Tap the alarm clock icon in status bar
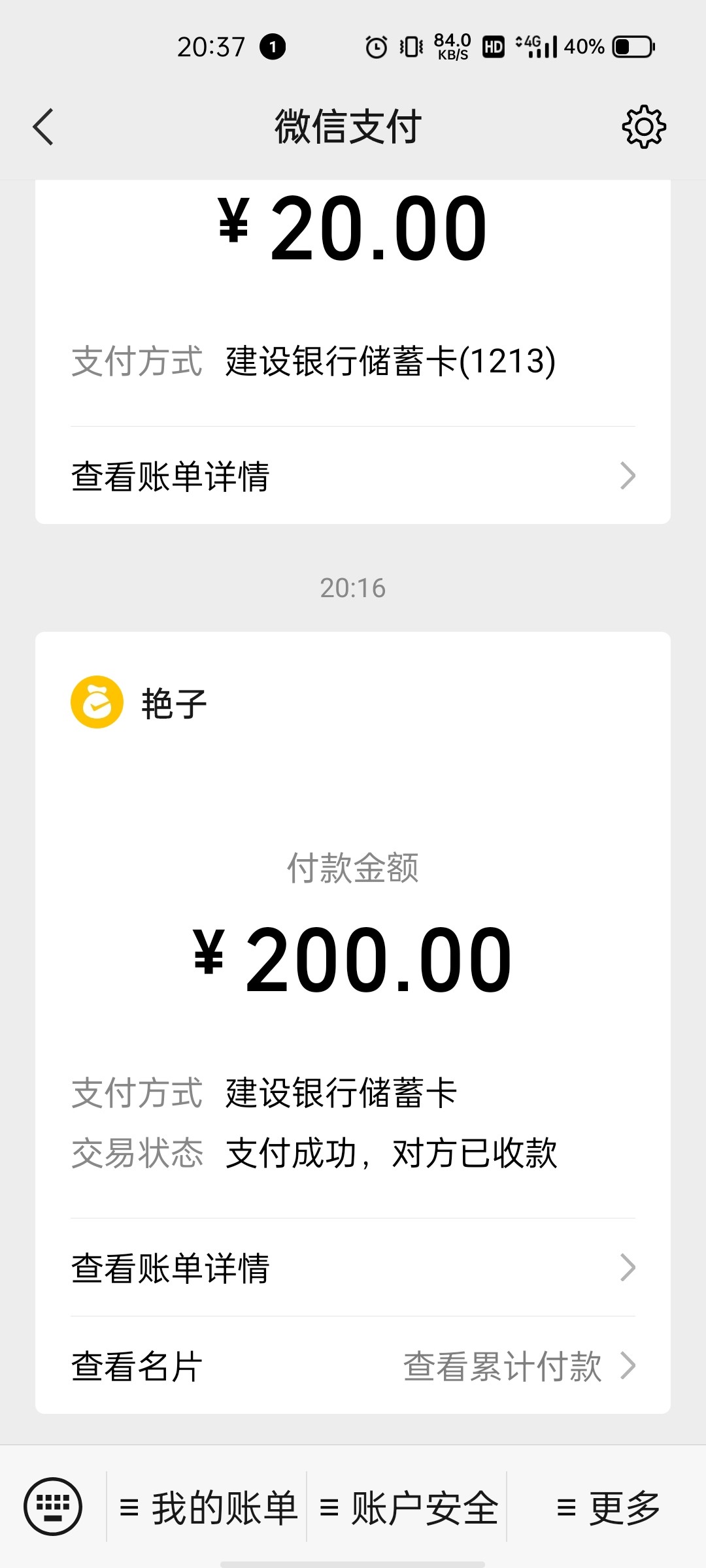This screenshot has height=1568, width=706. coord(376,46)
